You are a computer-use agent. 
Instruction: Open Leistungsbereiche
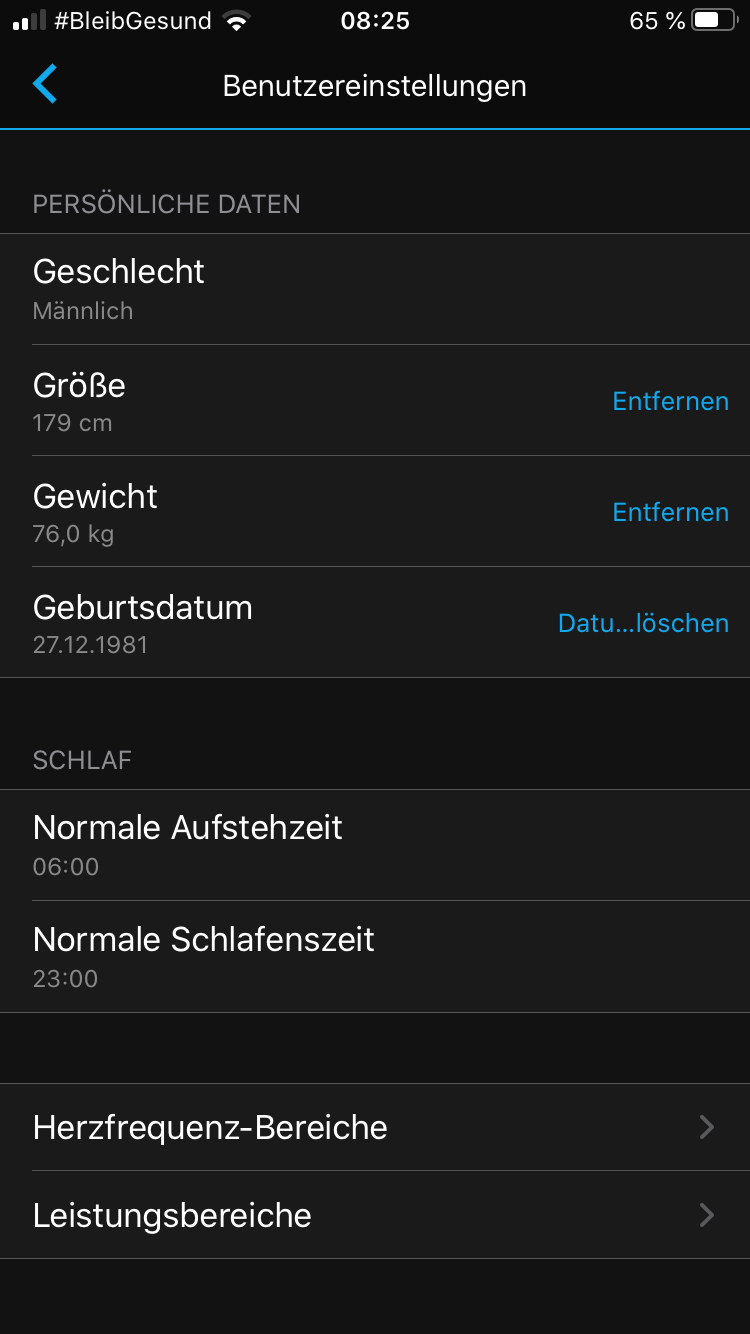pos(375,1215)
